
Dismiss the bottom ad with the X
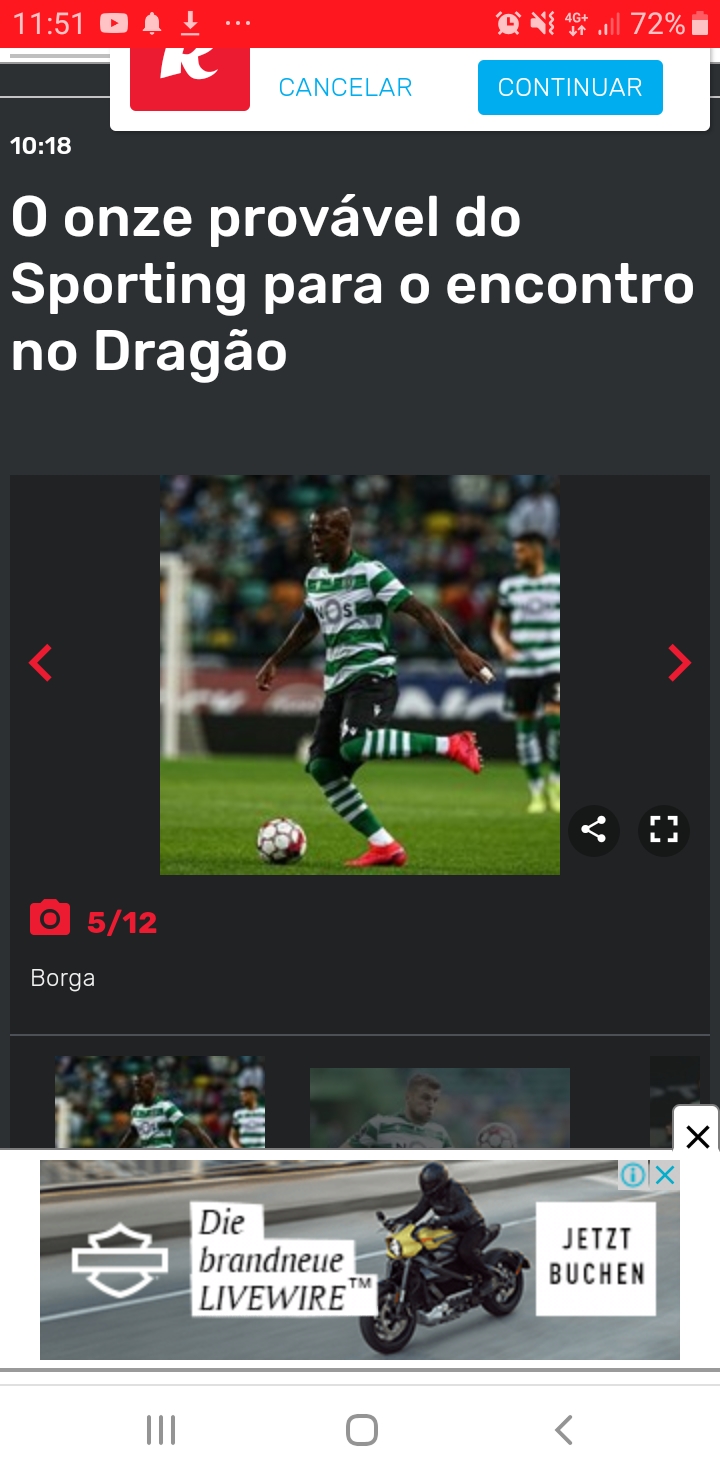click(x=697, y=1136)
